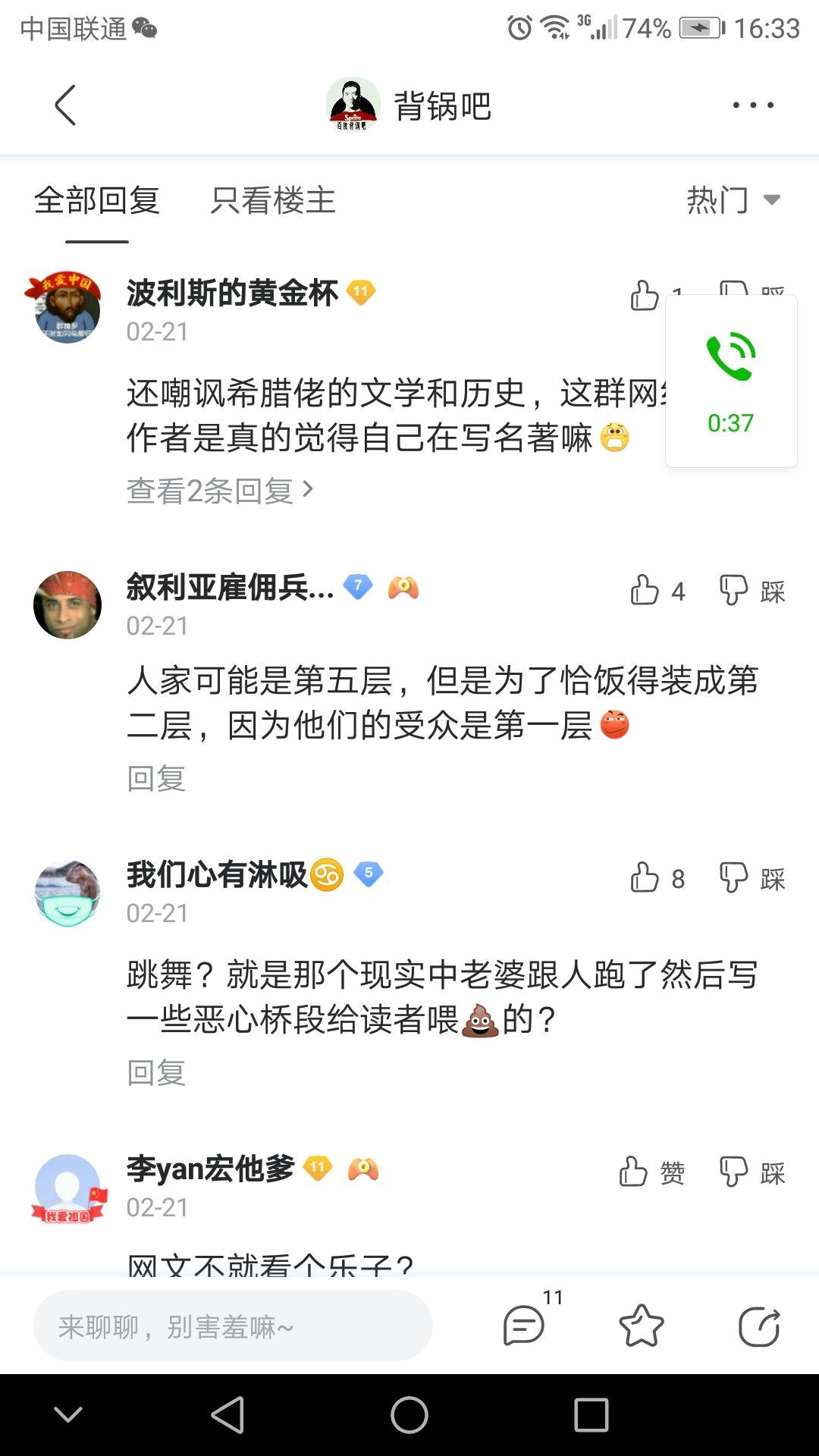Return to the ongoing call floating window
819x1456 pixels.
coord(731,381)
